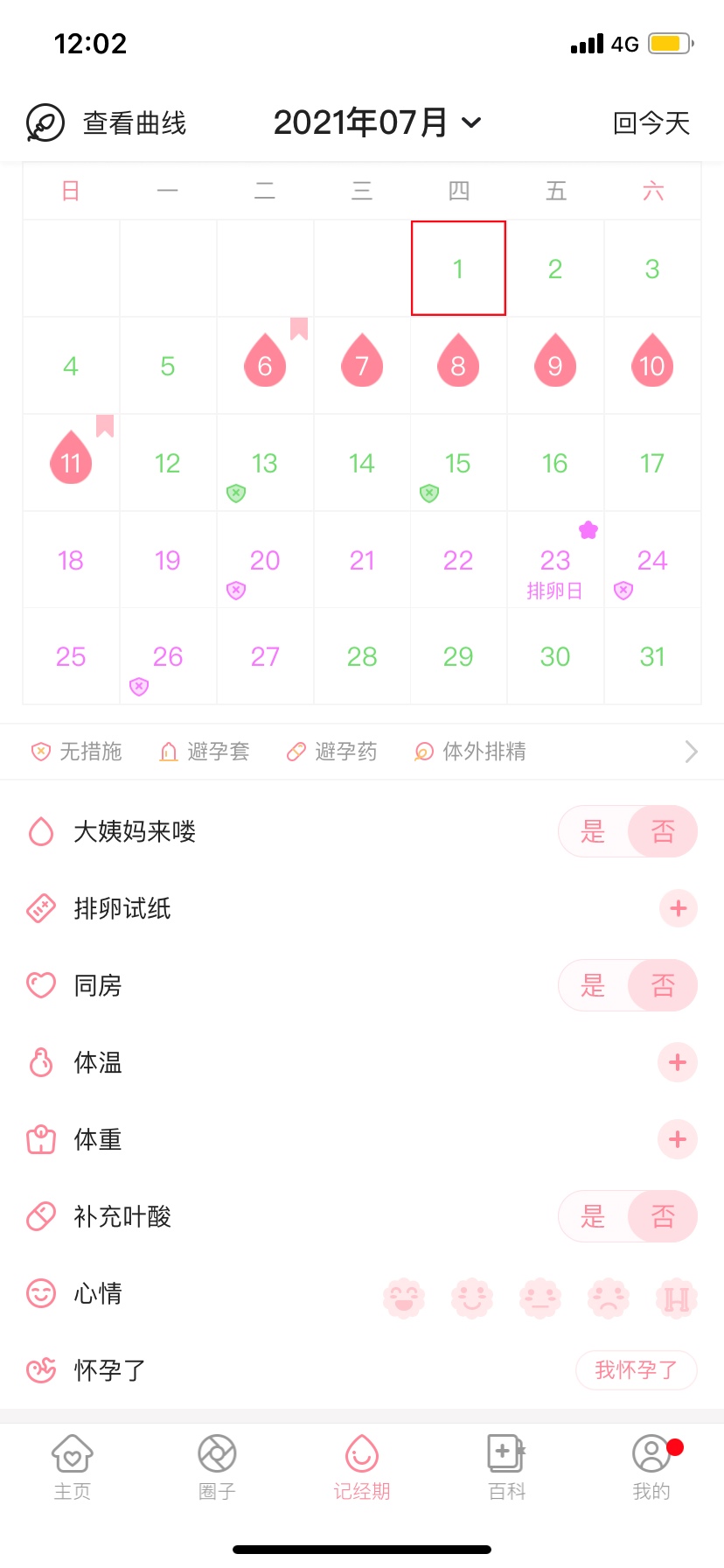Mark 是 for 大姨妈来喽
The image size is (724, 1568).
tap(594, 831)
